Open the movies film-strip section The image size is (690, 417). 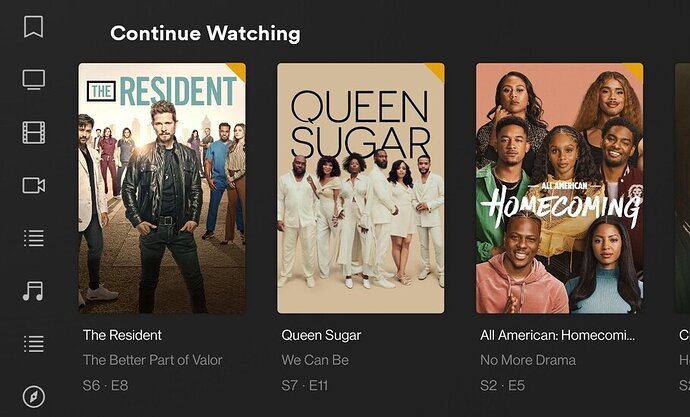pos(34,132)
